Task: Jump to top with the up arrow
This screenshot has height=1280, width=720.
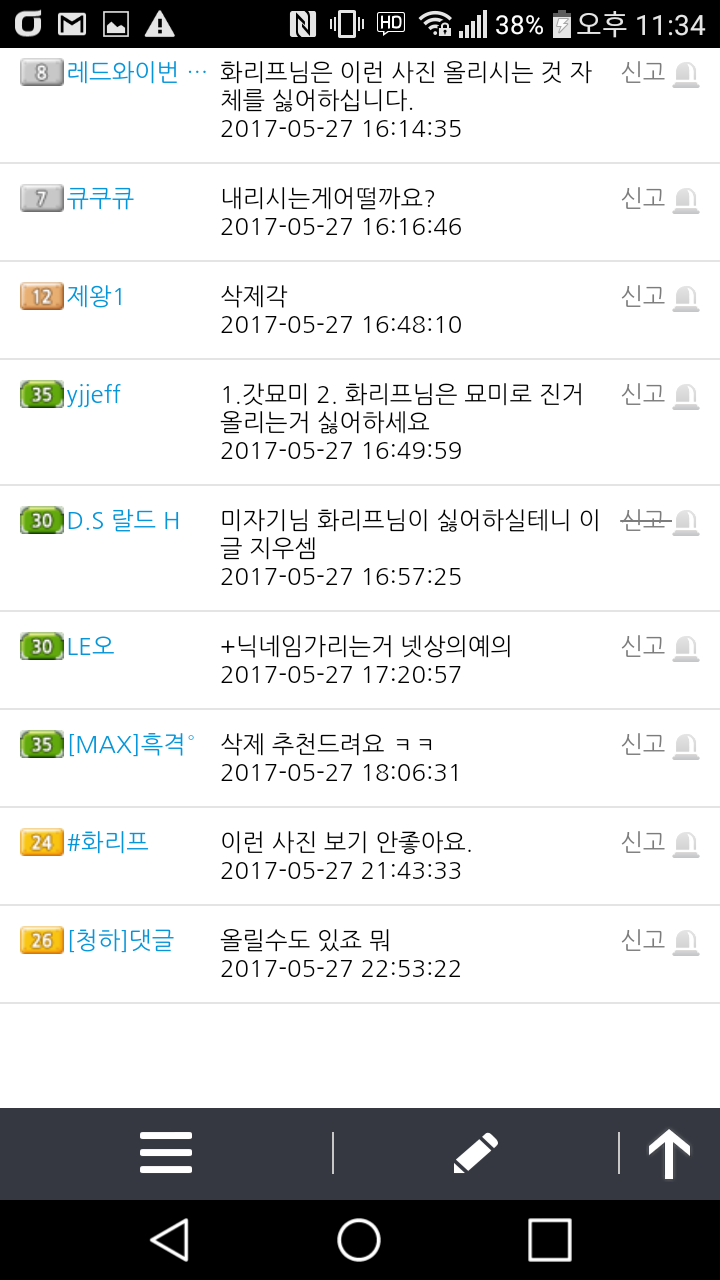Action: (x=669, y=1153)
